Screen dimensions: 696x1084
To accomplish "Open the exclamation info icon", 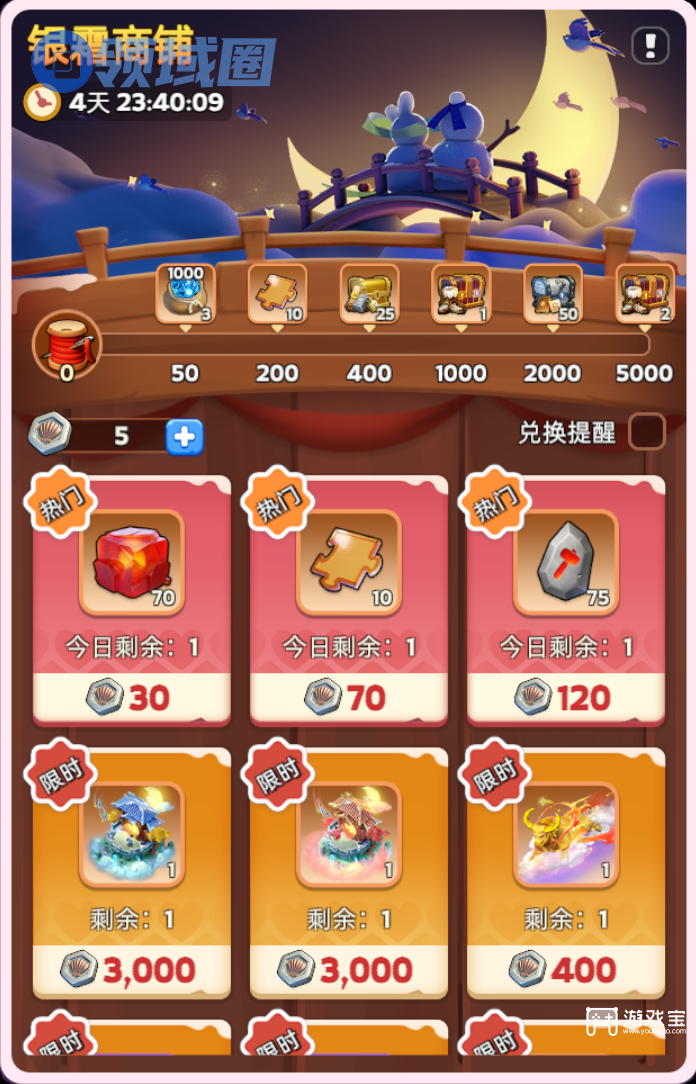I will click(650, 45).
